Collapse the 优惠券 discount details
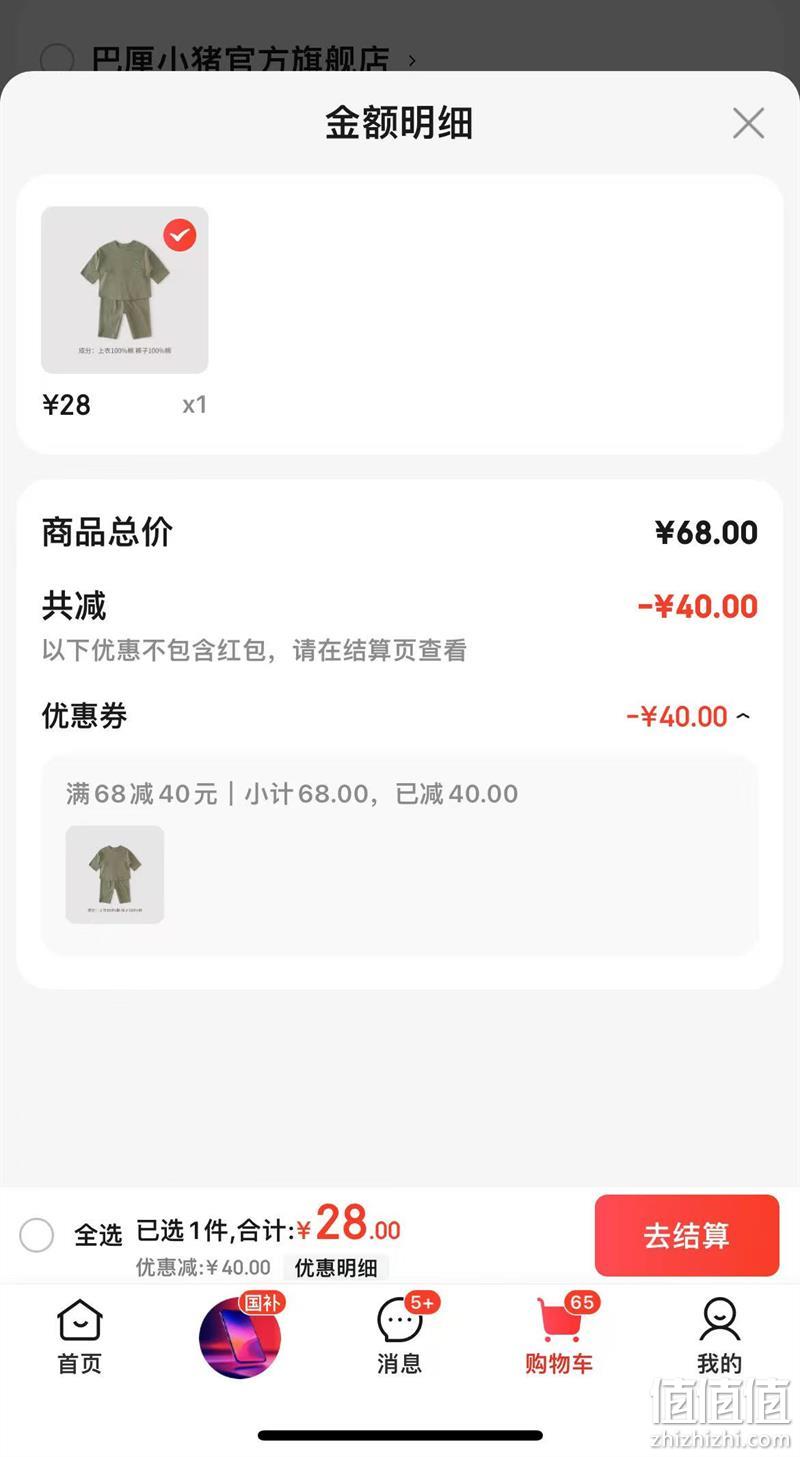This screenshot has height=1457, width=800. click(742, 716)
